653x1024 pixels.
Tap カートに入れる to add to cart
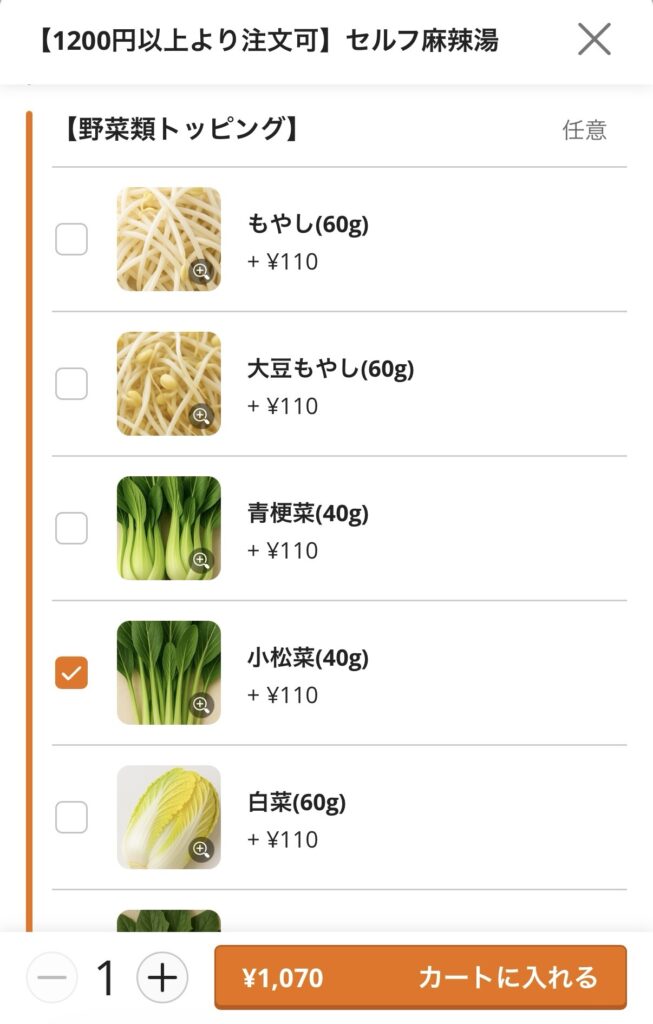[420, 977]
